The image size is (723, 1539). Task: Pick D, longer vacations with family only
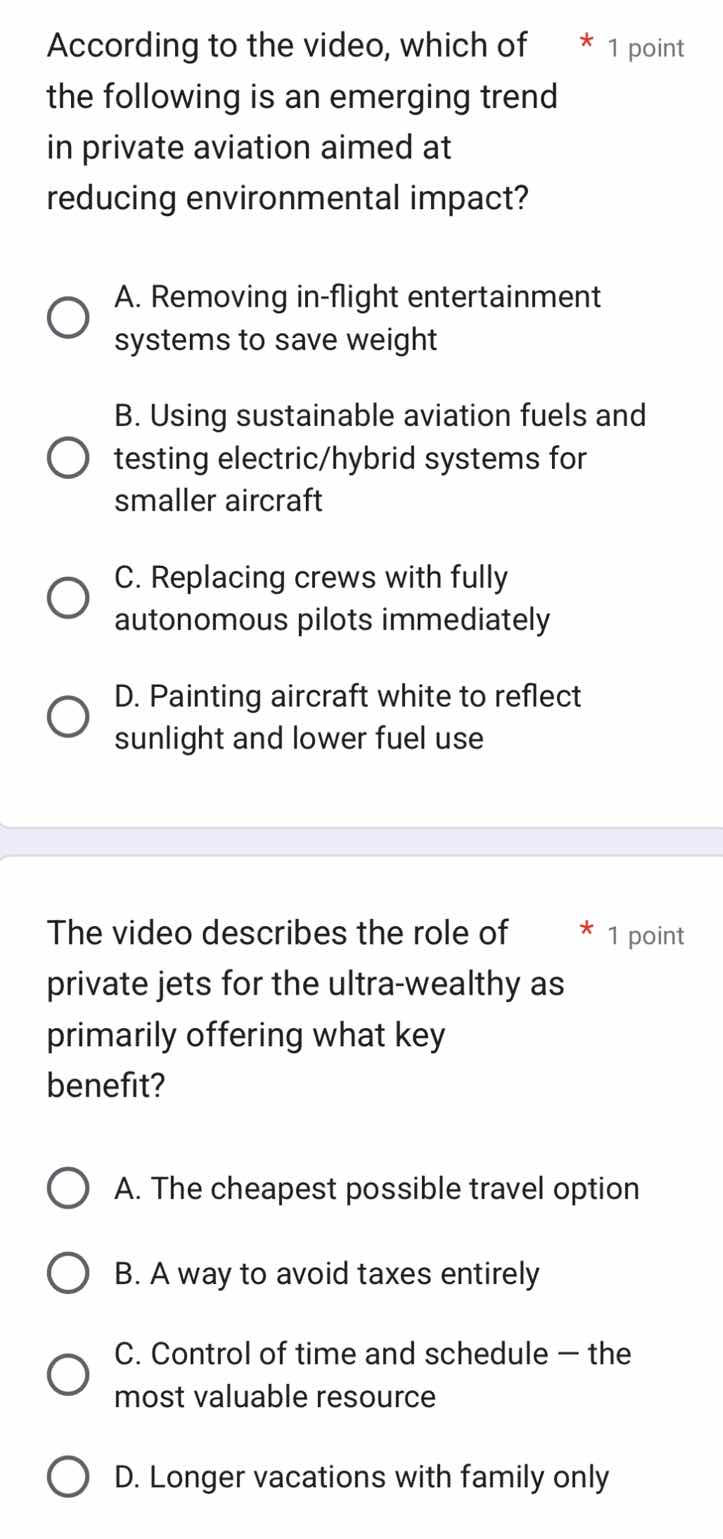tap(67, 1475)
